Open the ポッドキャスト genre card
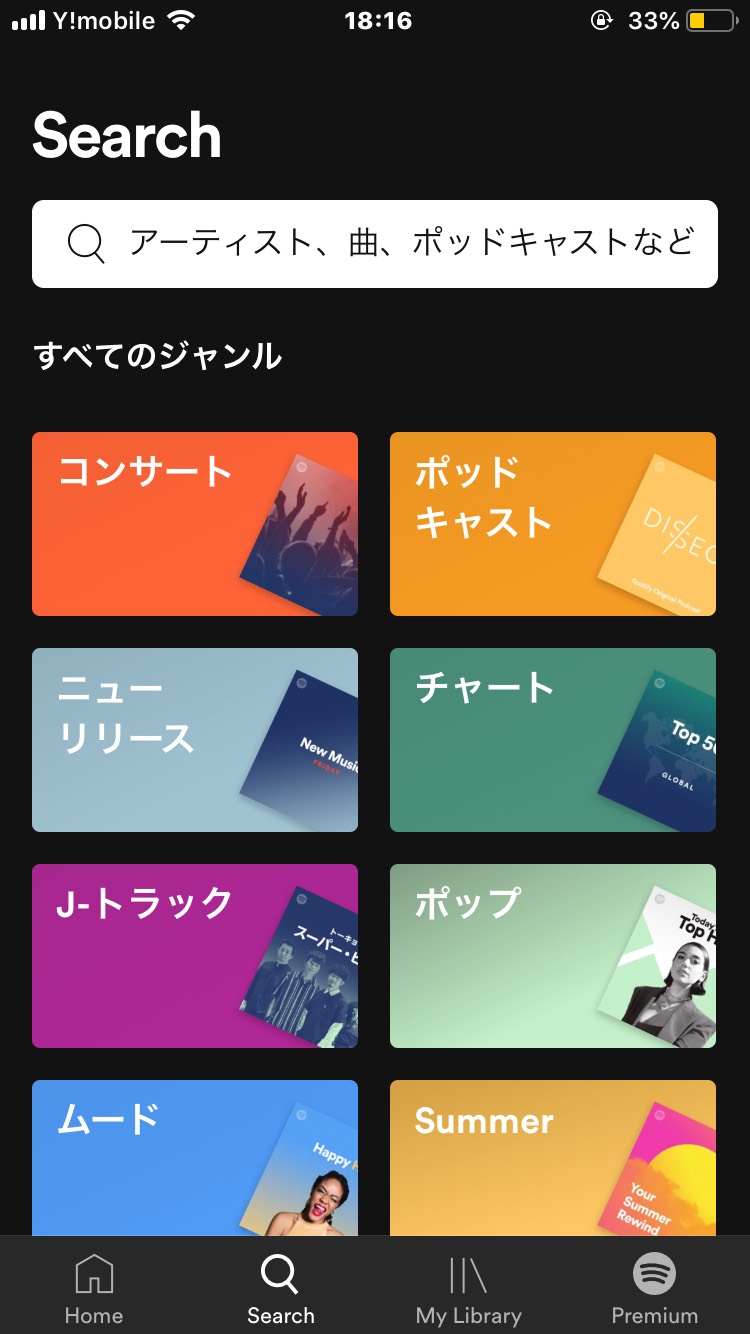The height and width of the screenshot is (1334, 750). click(553, 524)
